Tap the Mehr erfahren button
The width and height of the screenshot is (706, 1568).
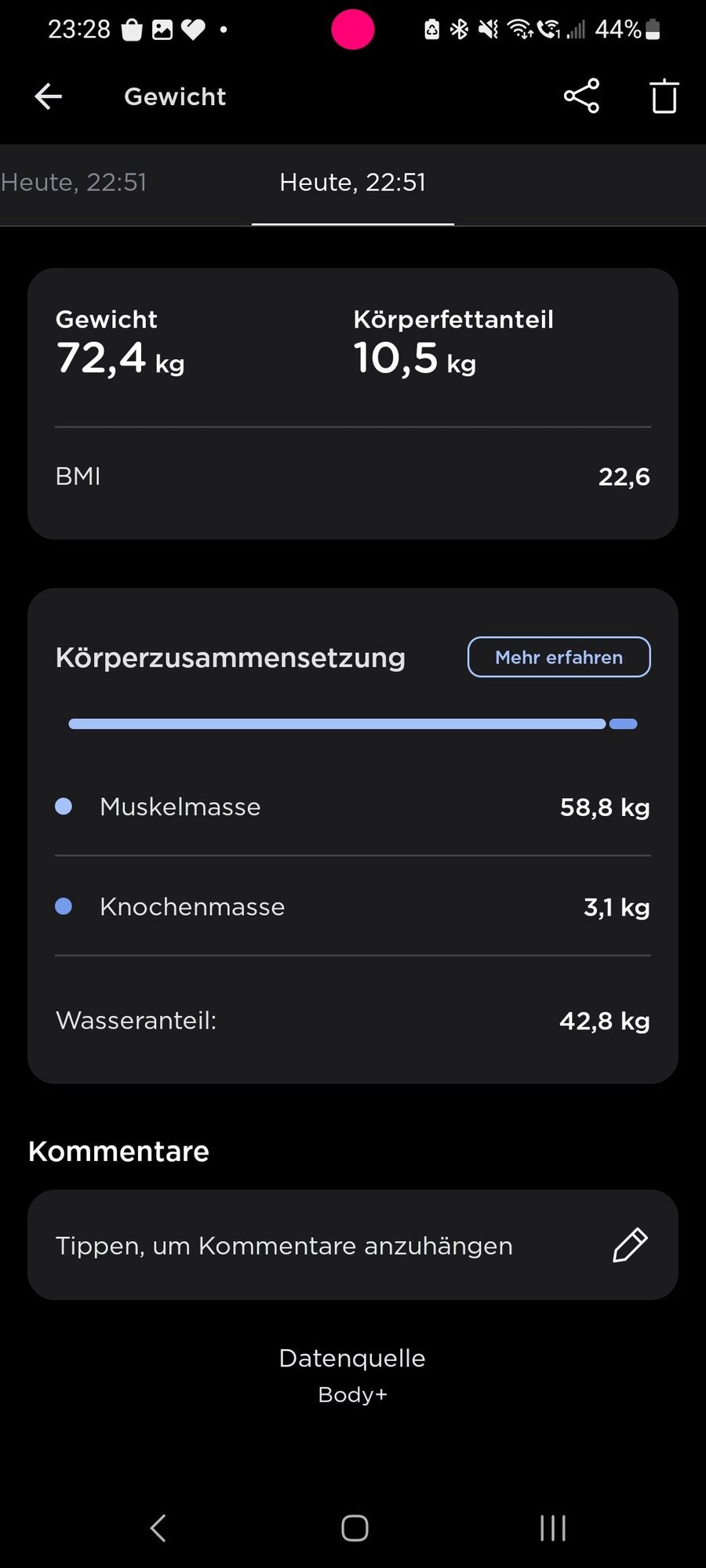tap(559, 657)
